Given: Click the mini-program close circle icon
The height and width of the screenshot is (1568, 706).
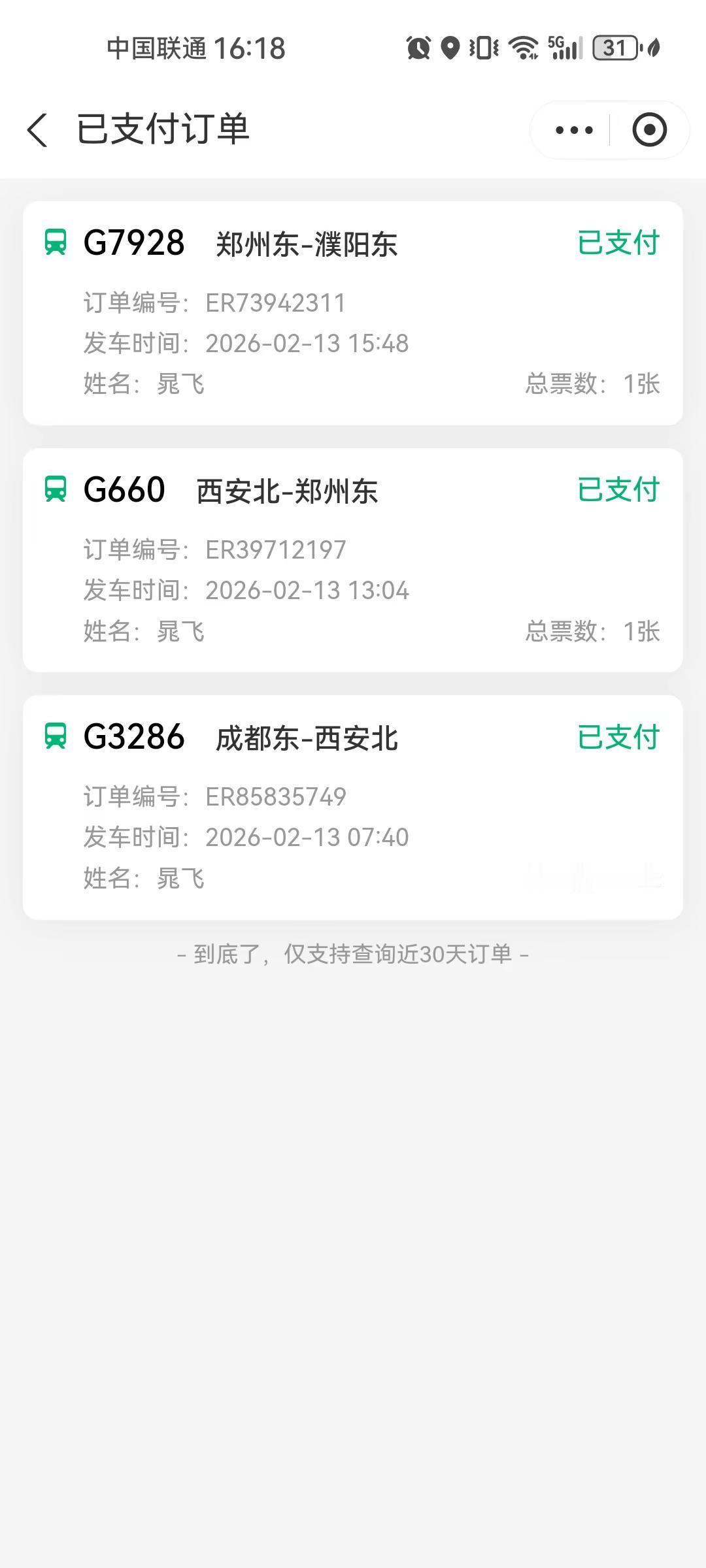Looking at the screenshot, I should [649, 130].
